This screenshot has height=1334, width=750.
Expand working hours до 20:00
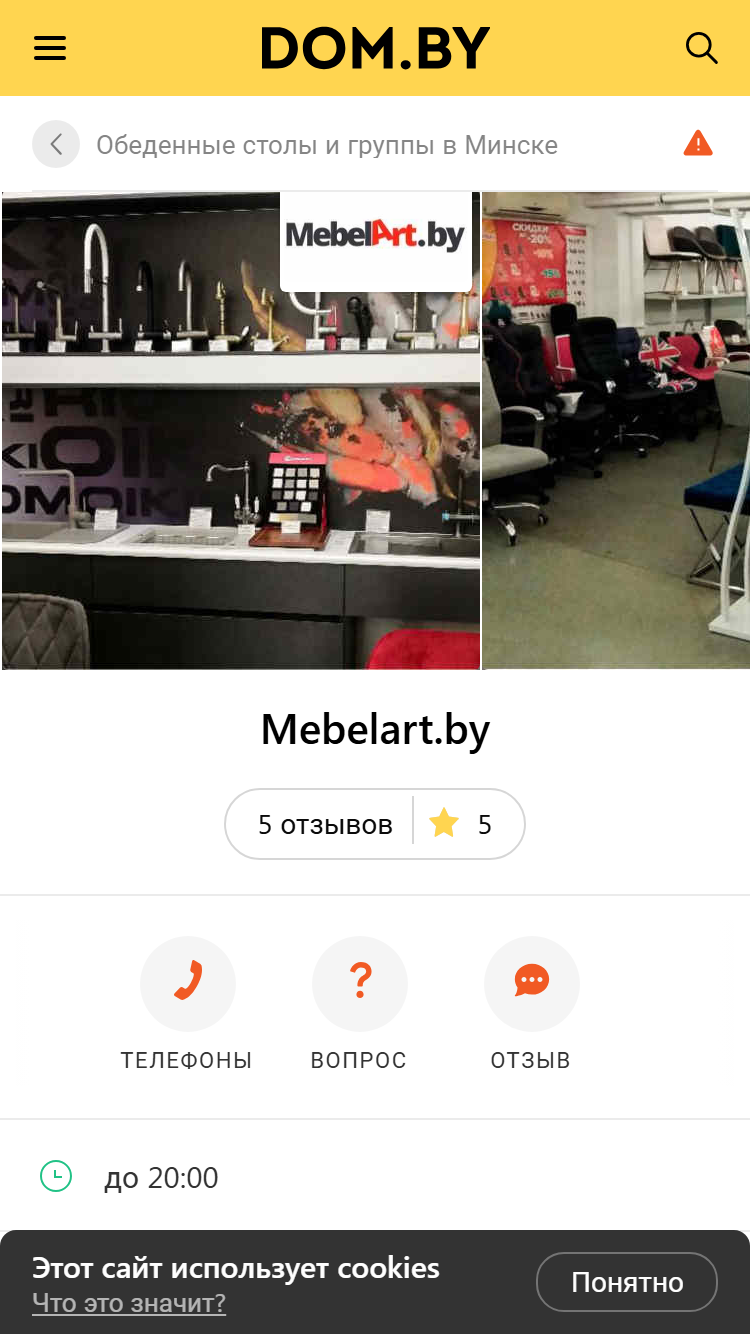click(x=375, y=1177)
